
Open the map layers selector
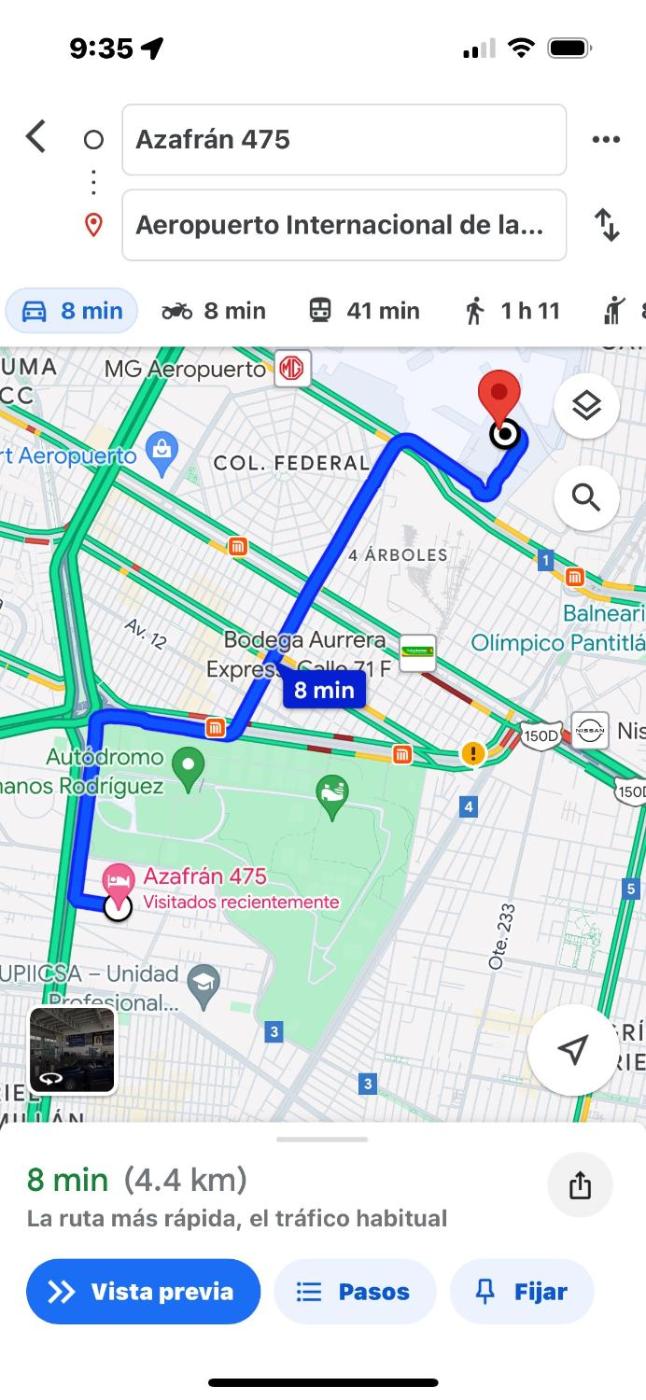point(586,406)
